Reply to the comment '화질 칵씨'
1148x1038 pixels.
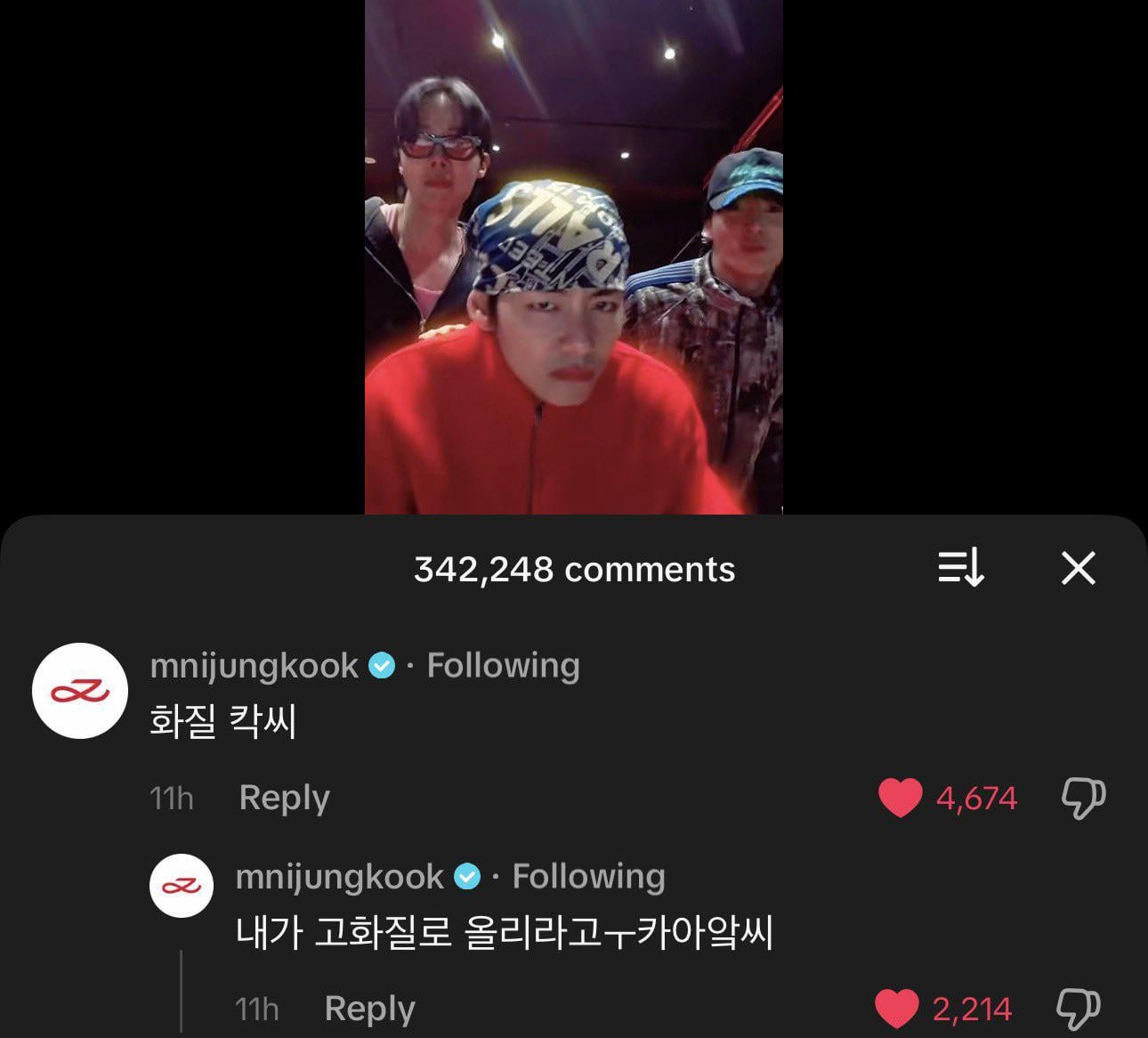(x=284, y=798)
